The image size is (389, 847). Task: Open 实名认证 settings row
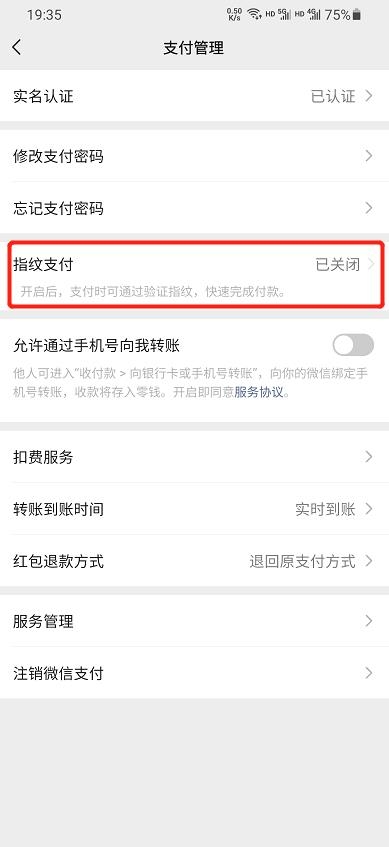tap(194, 97)
